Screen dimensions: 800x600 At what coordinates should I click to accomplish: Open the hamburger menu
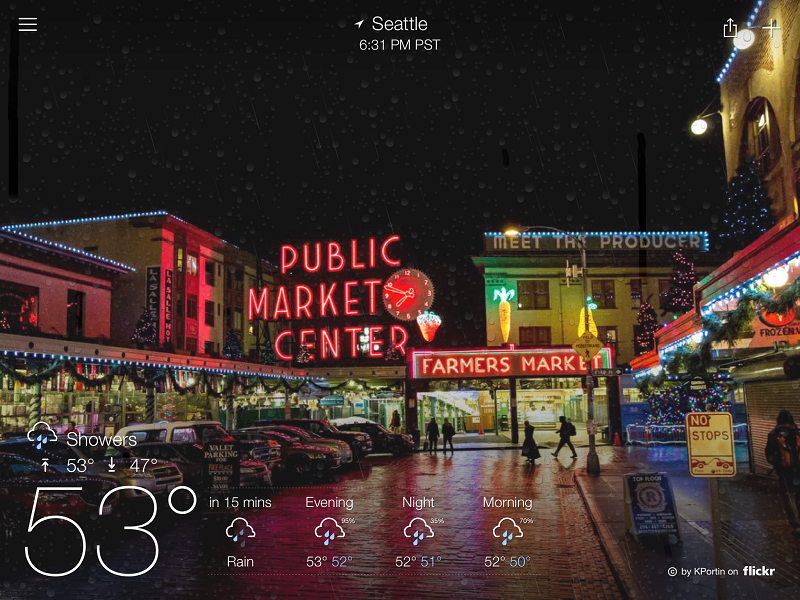(28, 25)
